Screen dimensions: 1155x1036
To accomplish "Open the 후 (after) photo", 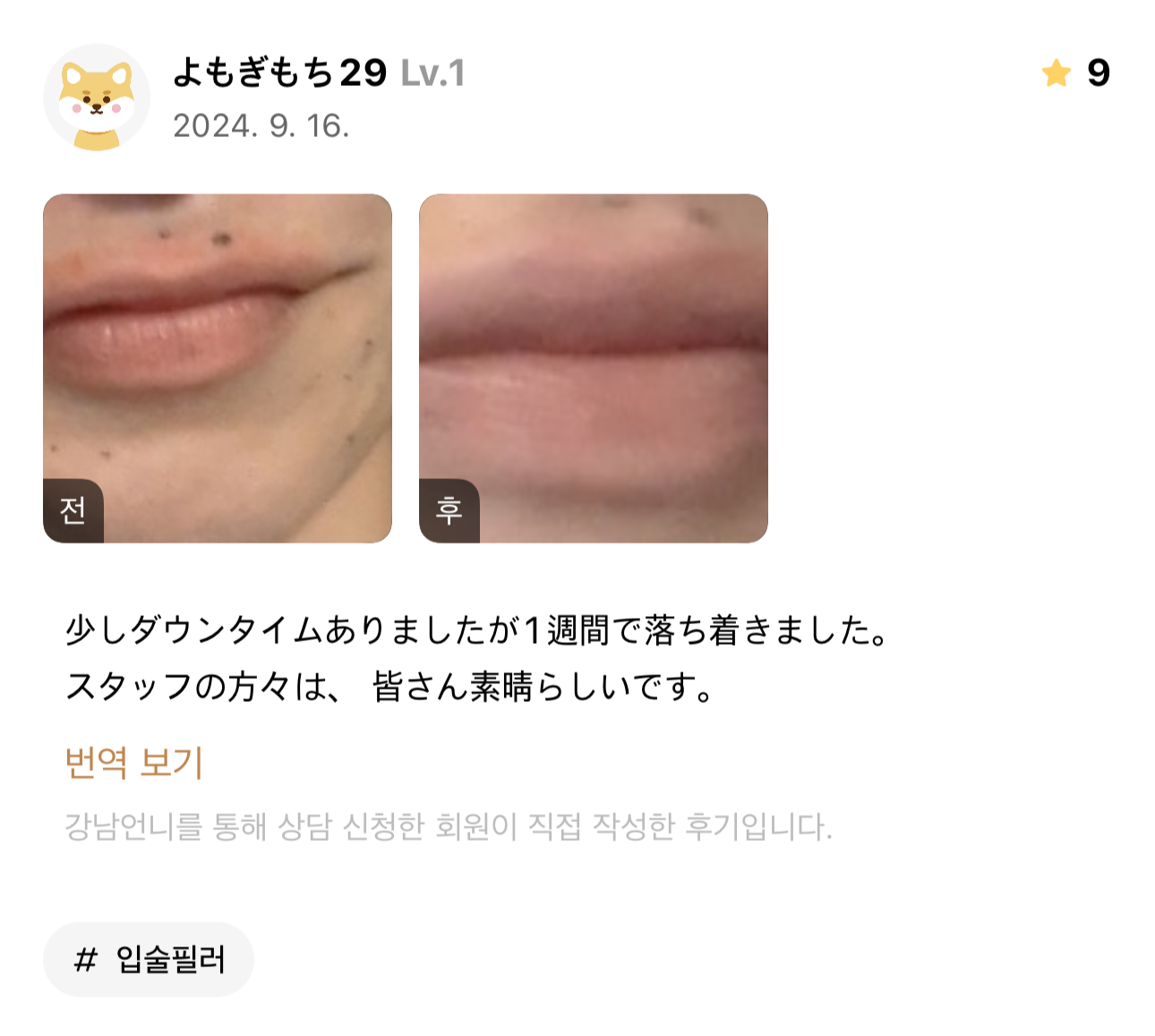I will point(593,368).
